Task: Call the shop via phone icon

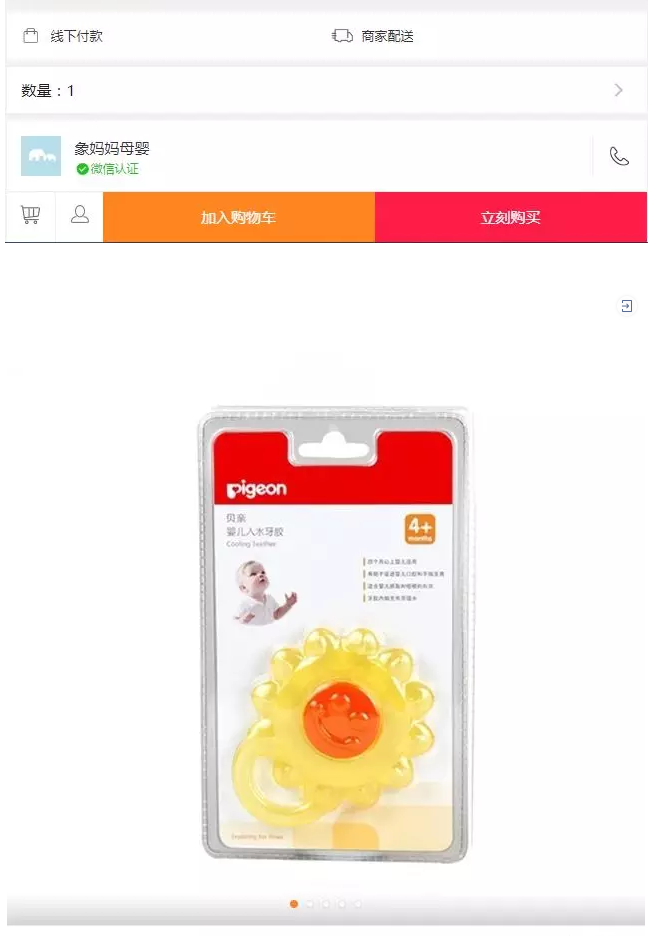Action: coord(619,157)
